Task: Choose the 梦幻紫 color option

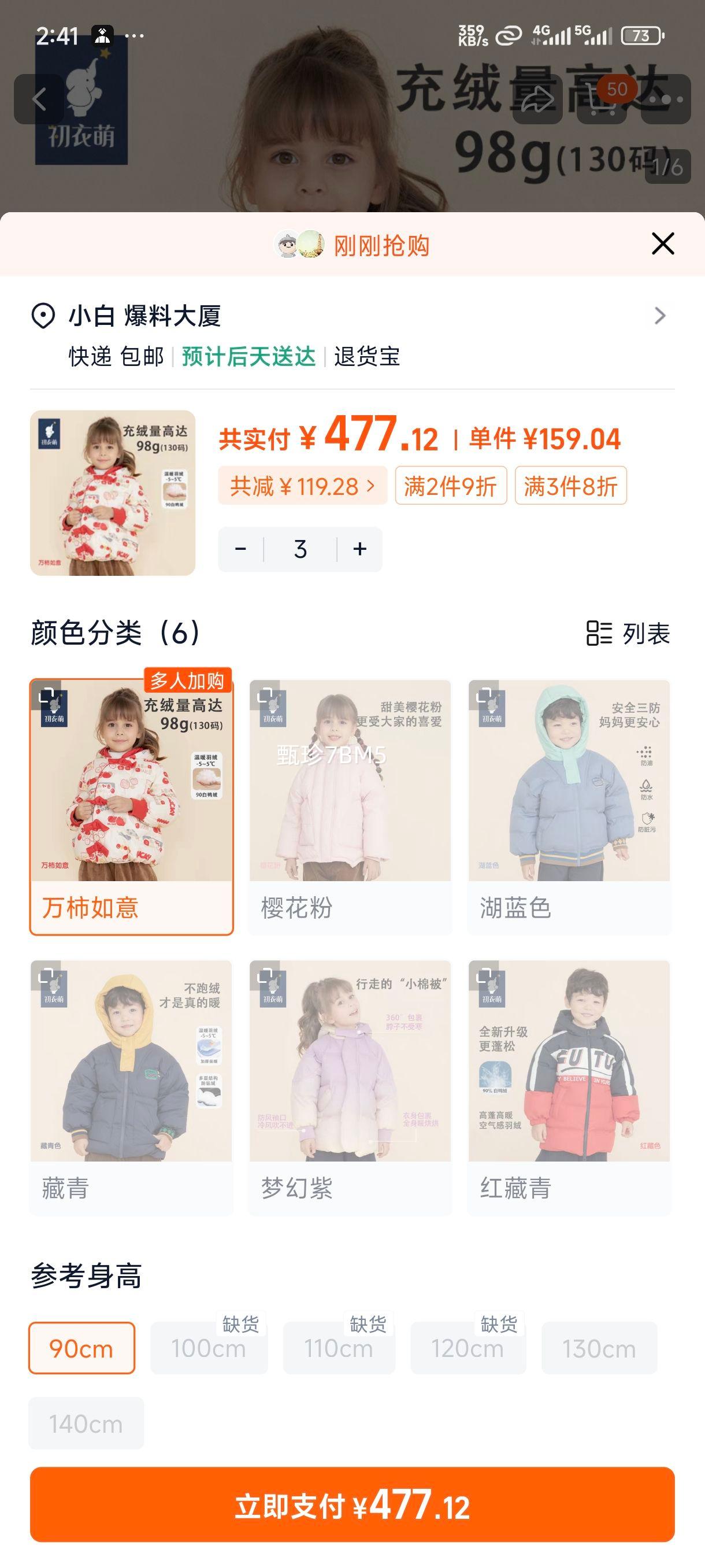Action: (x=350, y=1086)
